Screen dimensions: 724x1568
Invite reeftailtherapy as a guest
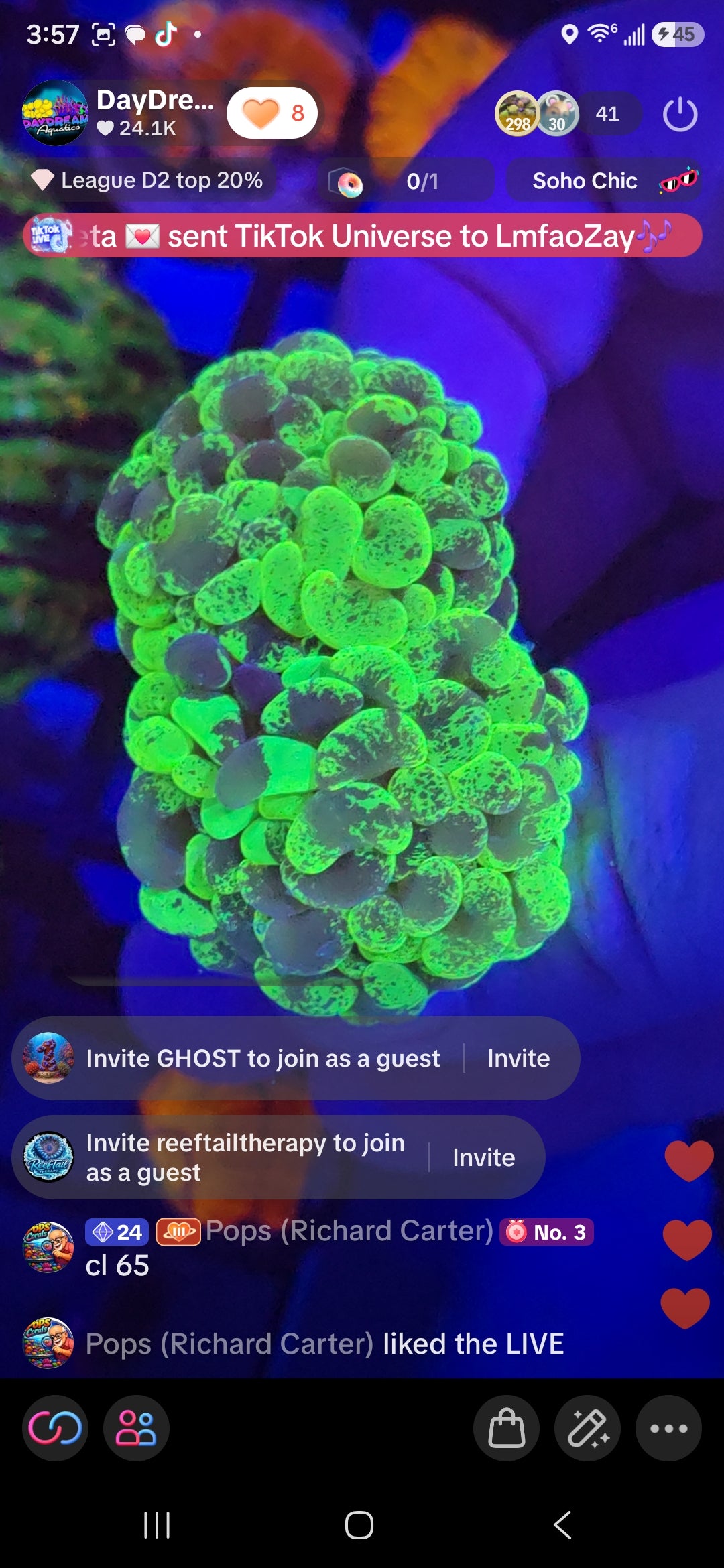[483, 1157]
